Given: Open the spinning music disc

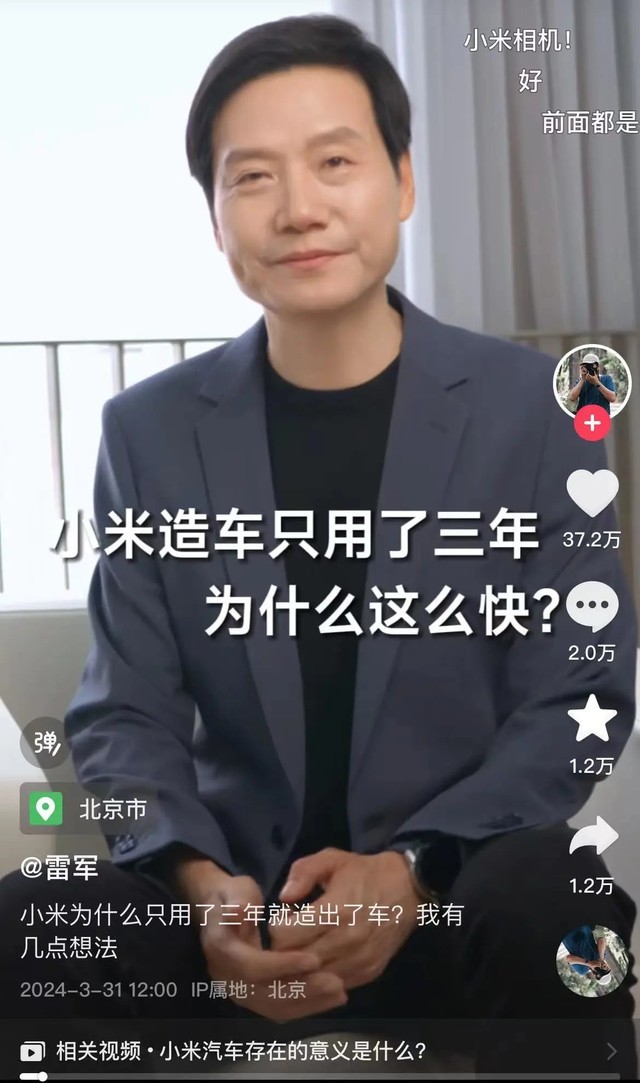Looking at the screenshot, I should pos(592,961).
